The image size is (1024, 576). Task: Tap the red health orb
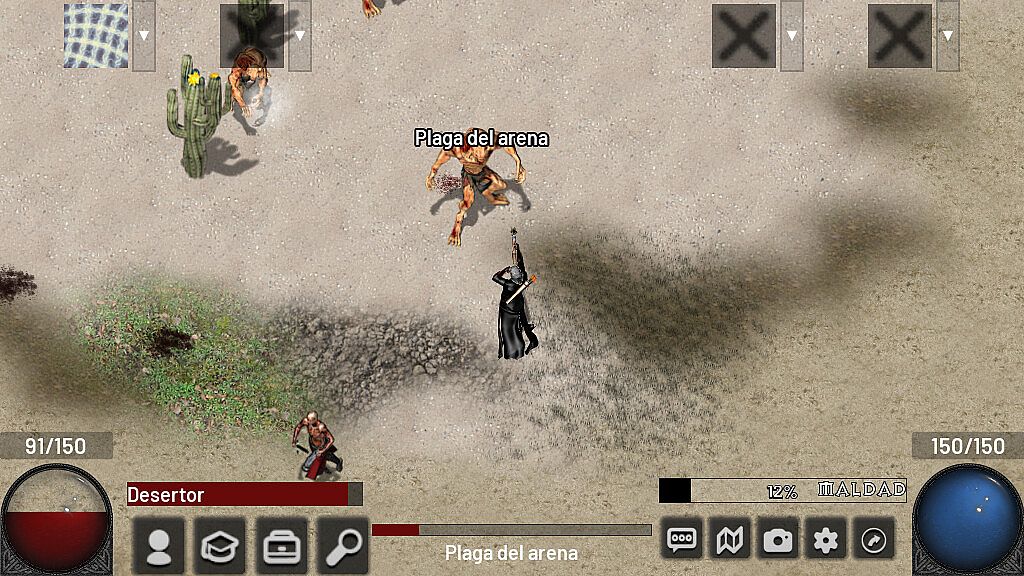point(56,520)
